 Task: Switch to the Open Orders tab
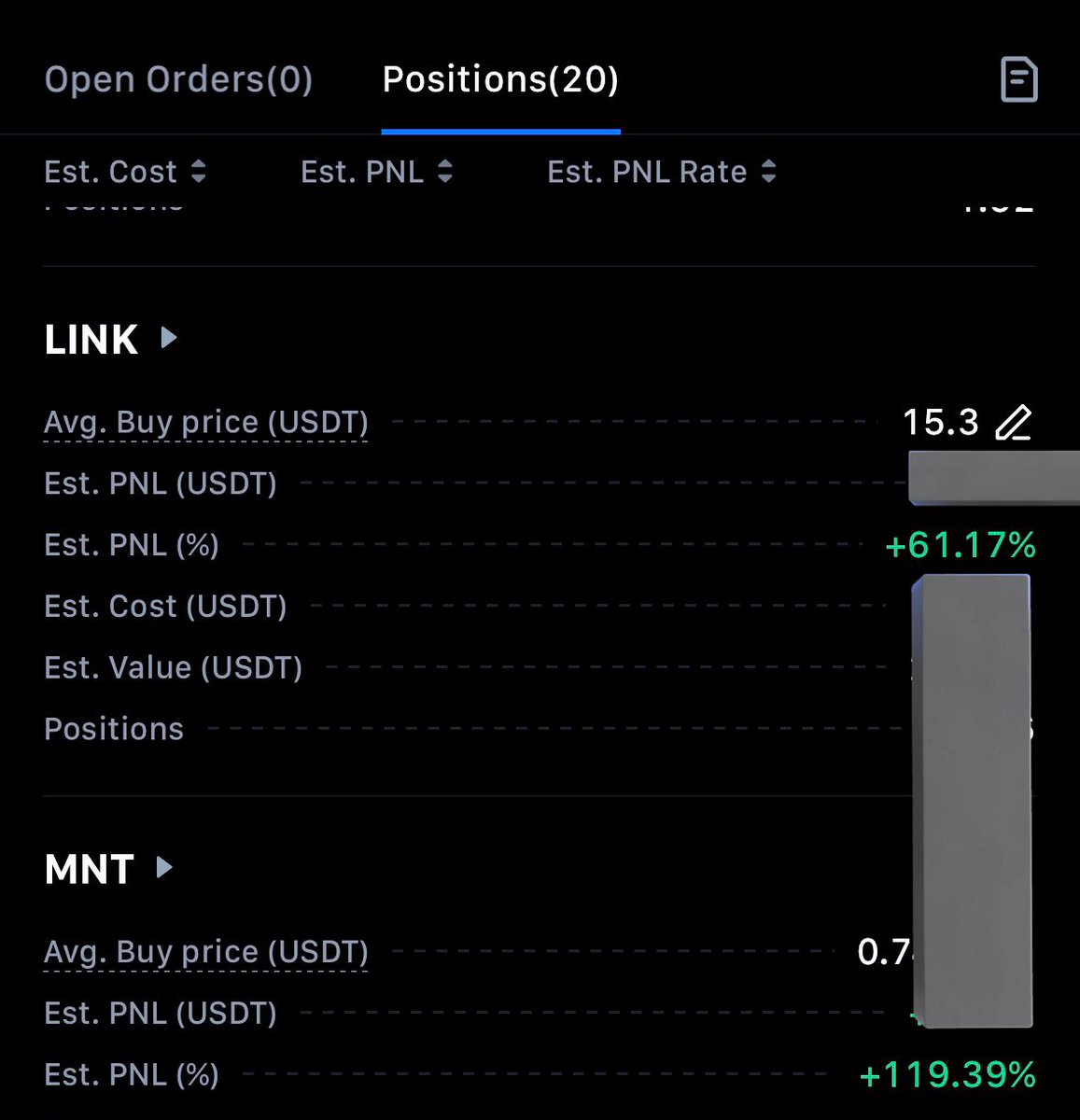pyautogui.click(x=178, y=80)
